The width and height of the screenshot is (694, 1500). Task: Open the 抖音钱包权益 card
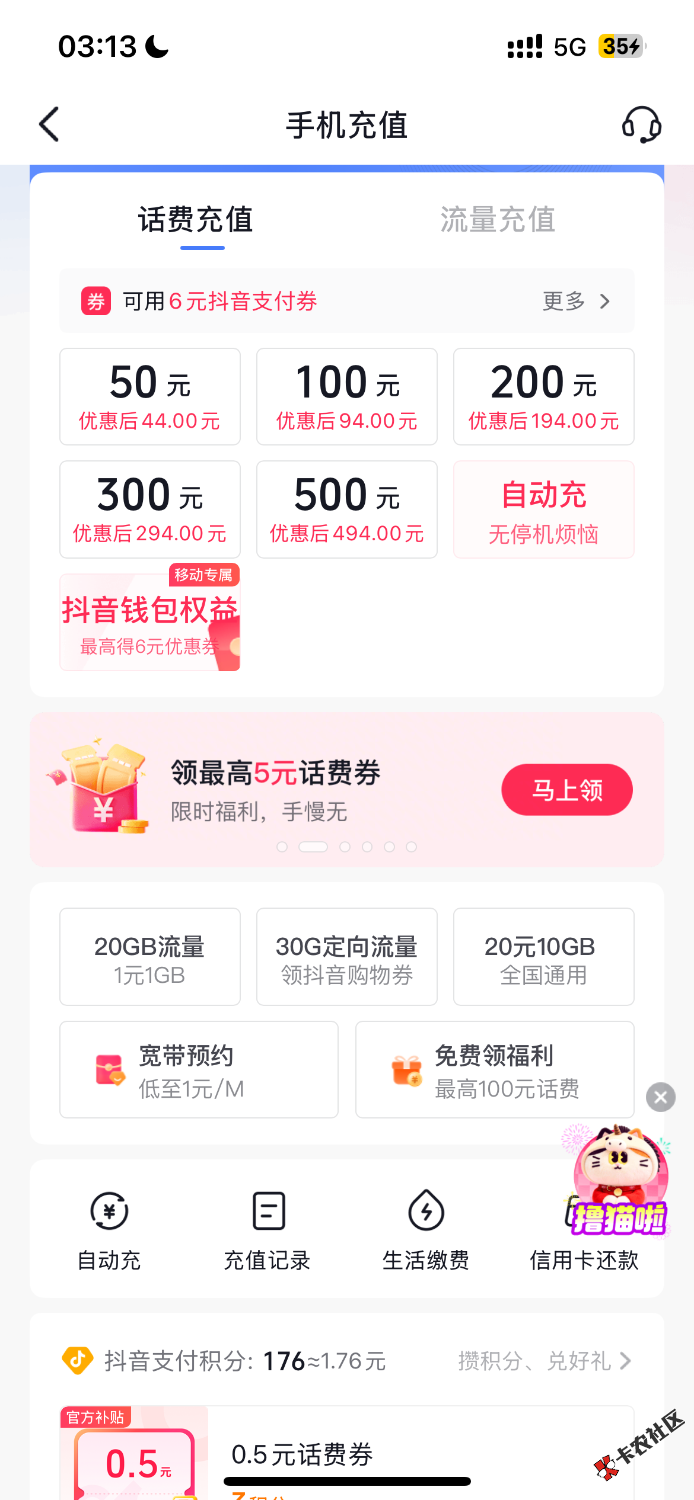point(150,622)
